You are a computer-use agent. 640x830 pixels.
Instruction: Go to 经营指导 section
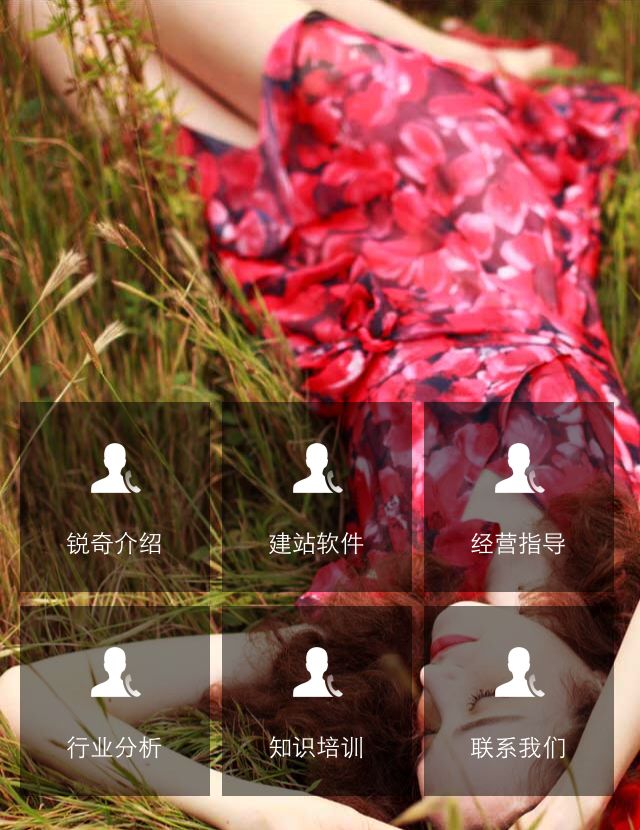point(518,497)
